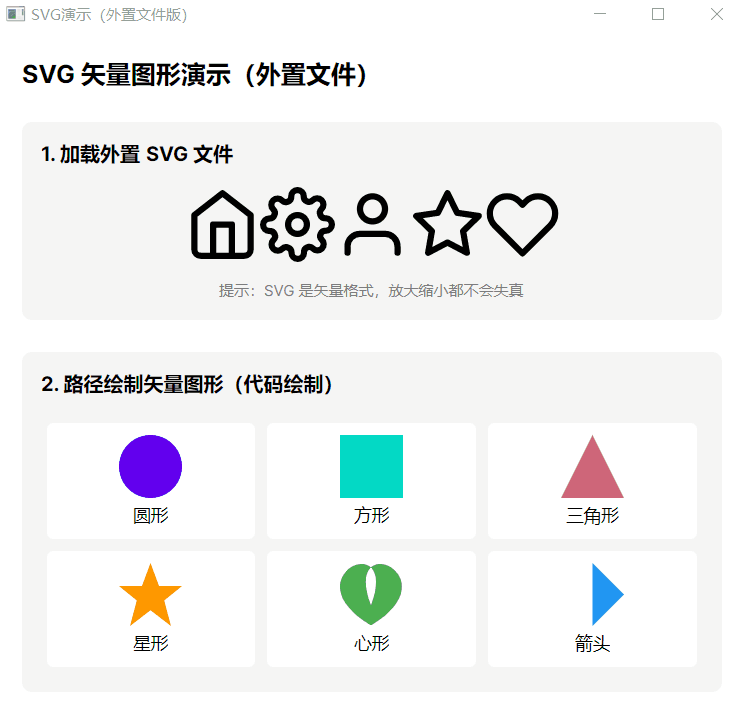Maximize the SVG demo window
The height and width of the screenshot is (718, 740).
coord(658,14)
